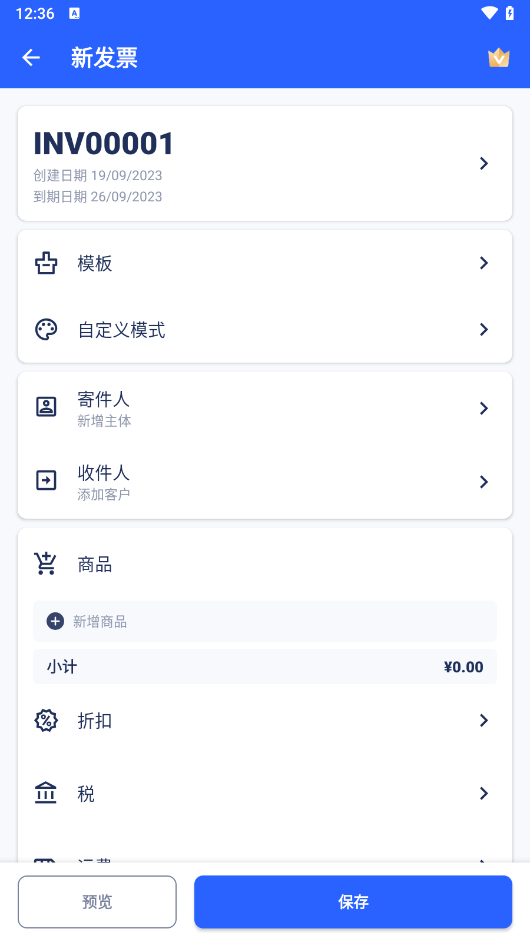Add an item with 新增商品

265,621
